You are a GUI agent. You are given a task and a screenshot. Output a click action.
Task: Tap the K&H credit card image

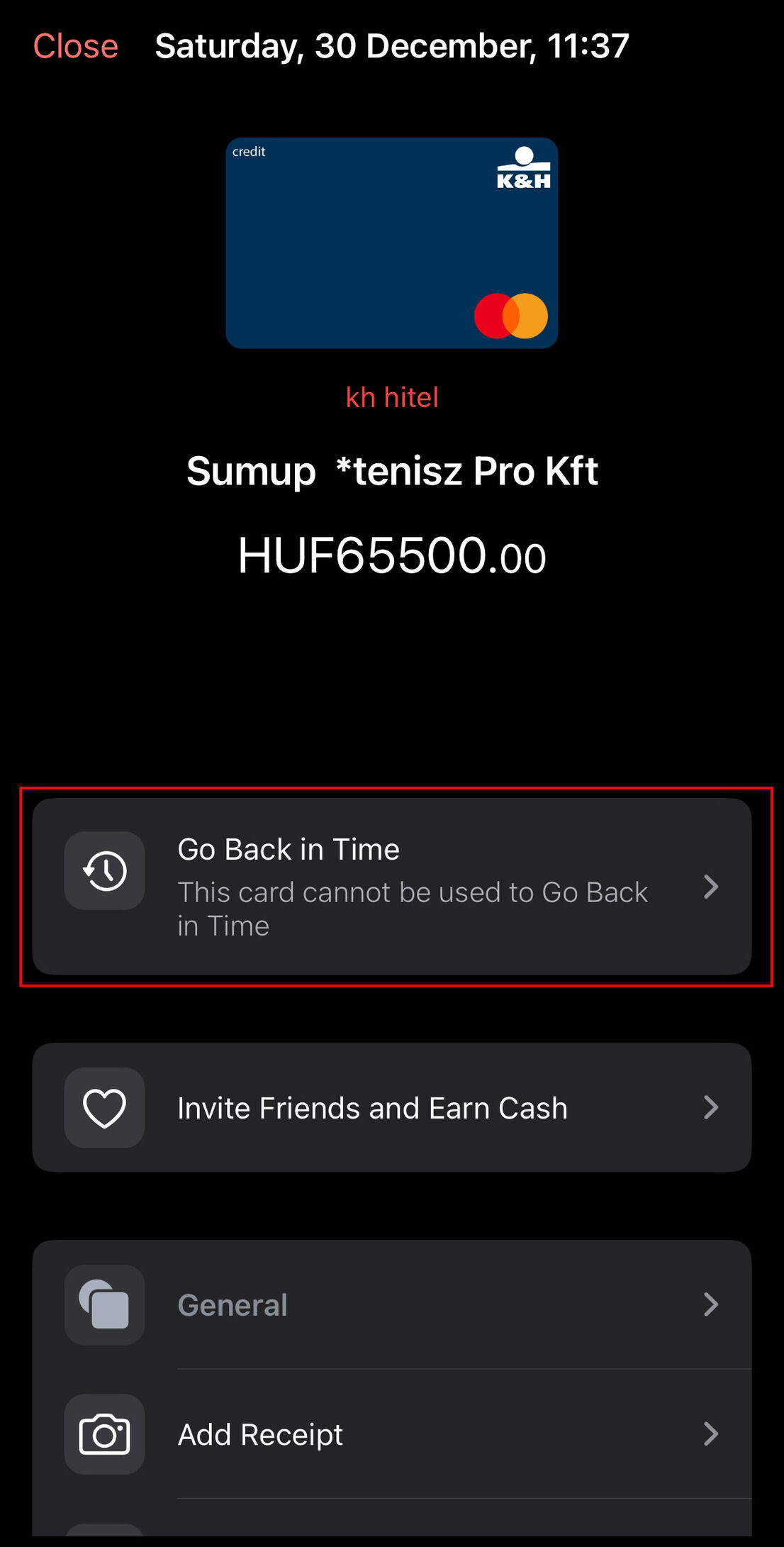click(392, 243)
